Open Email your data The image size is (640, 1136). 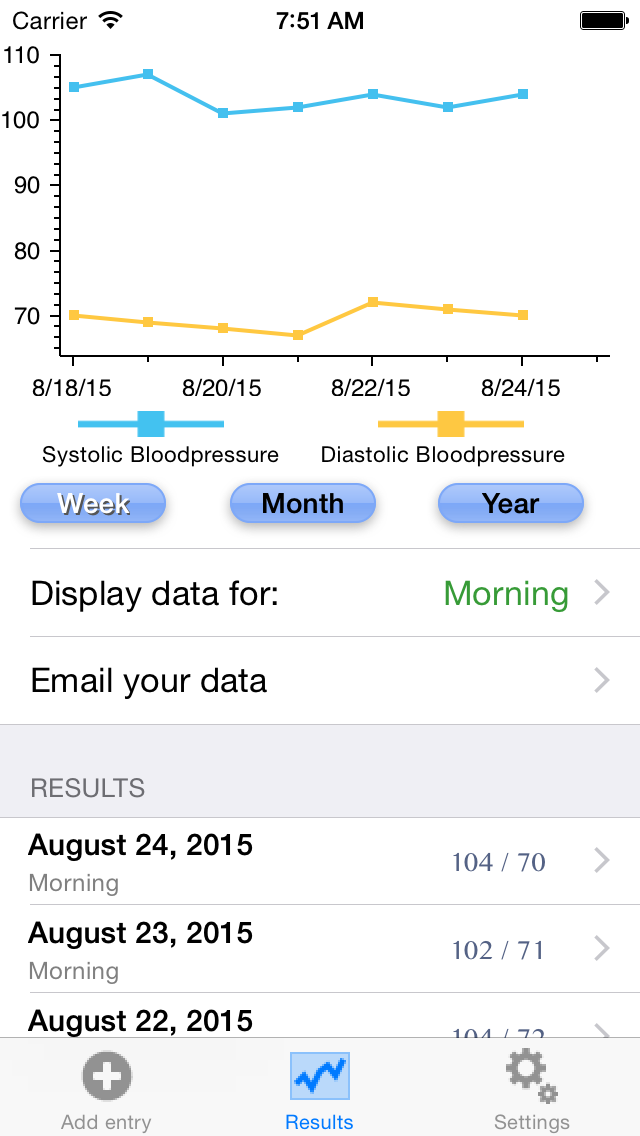click(320, 681)
